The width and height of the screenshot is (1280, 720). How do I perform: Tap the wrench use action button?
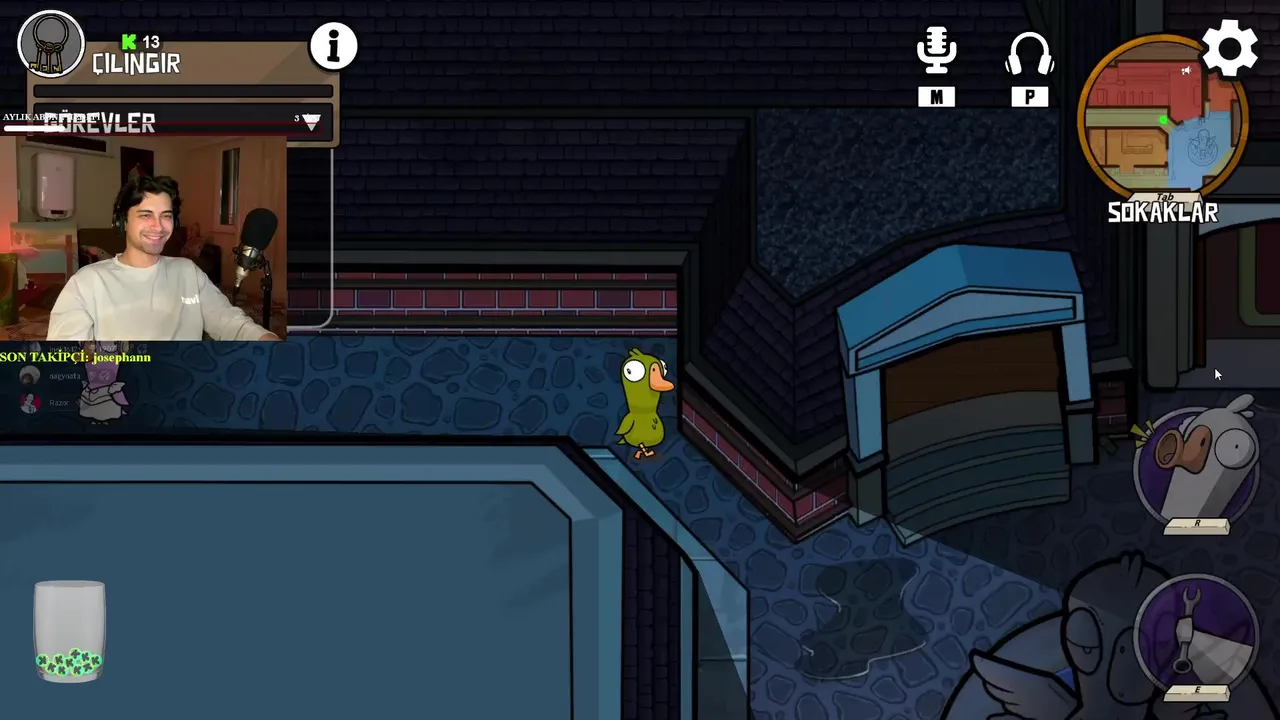(x=1196, y=632)
